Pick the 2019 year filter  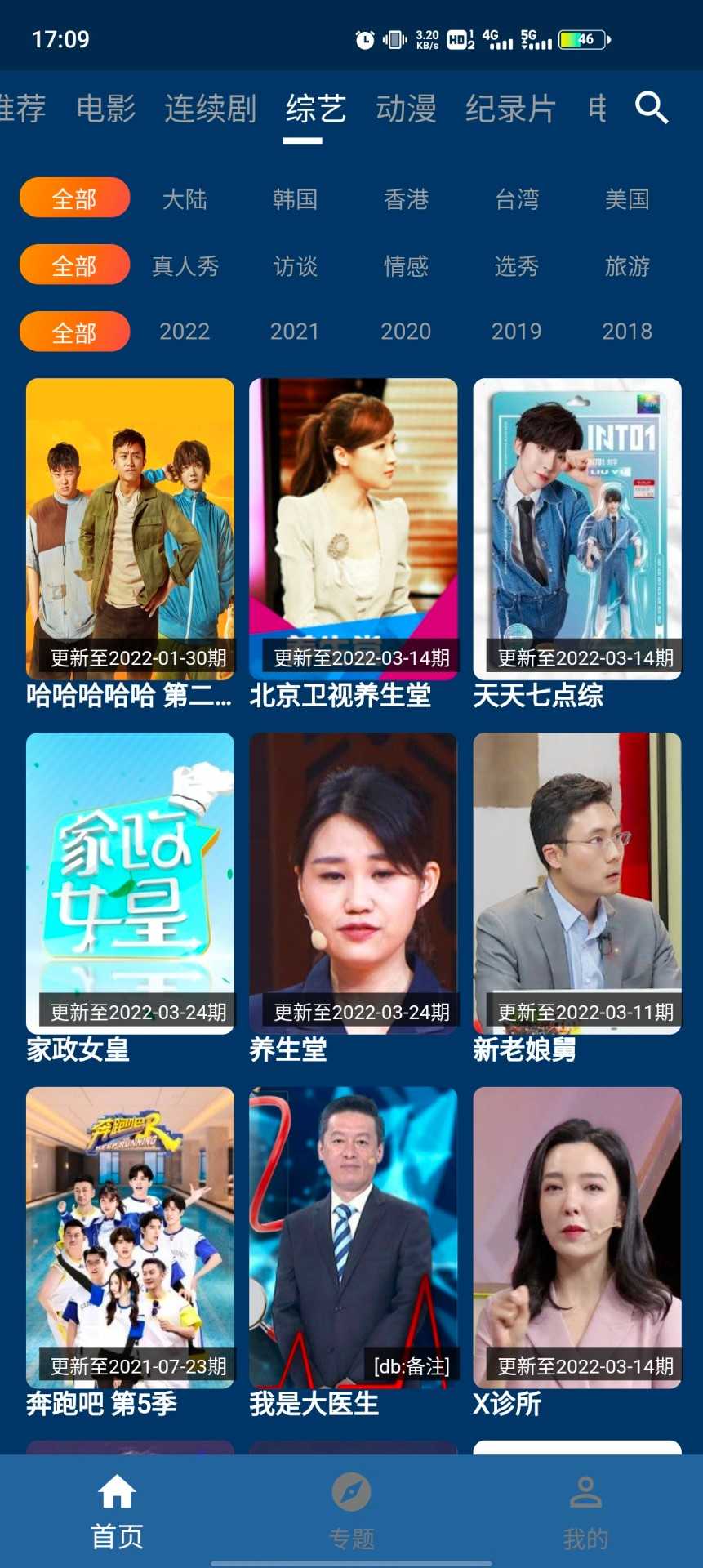tap(516, 332)
